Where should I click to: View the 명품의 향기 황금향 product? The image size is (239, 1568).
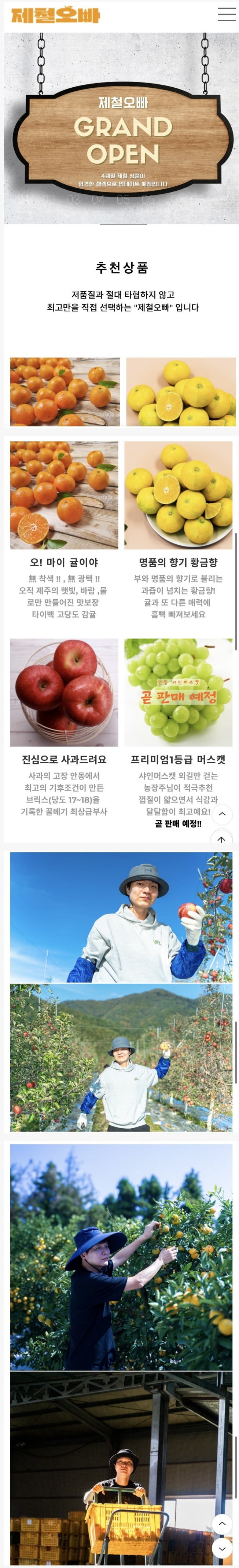(178, 496)
